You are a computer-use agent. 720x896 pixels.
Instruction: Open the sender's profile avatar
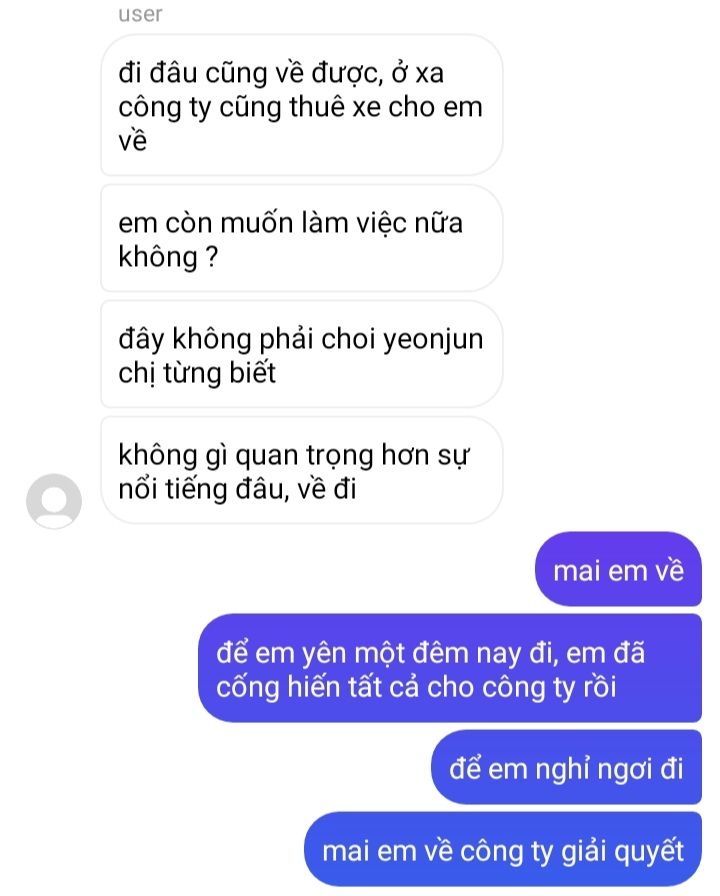click(53, 501)
